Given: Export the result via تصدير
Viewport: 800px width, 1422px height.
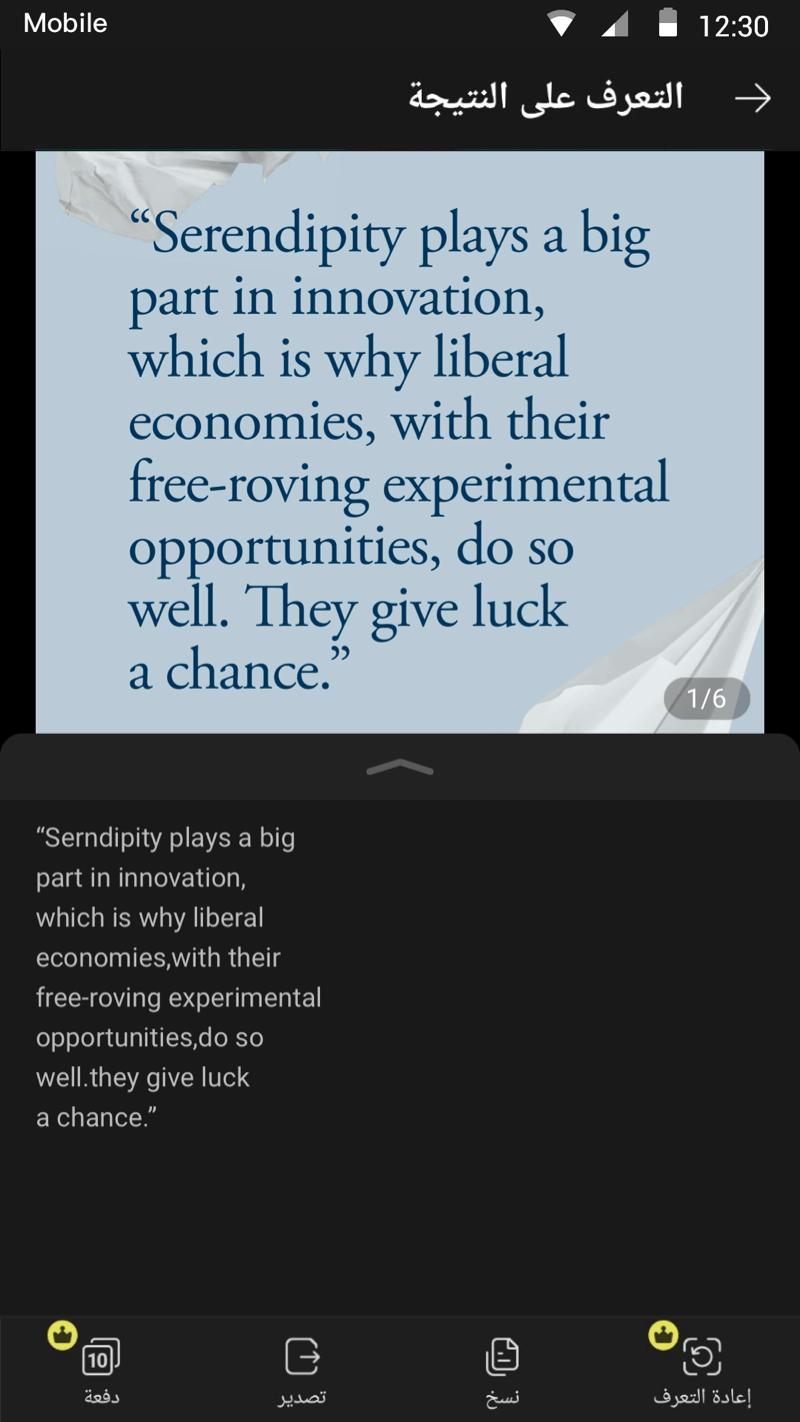Looking at the screenshot, I should point(302,1370).
